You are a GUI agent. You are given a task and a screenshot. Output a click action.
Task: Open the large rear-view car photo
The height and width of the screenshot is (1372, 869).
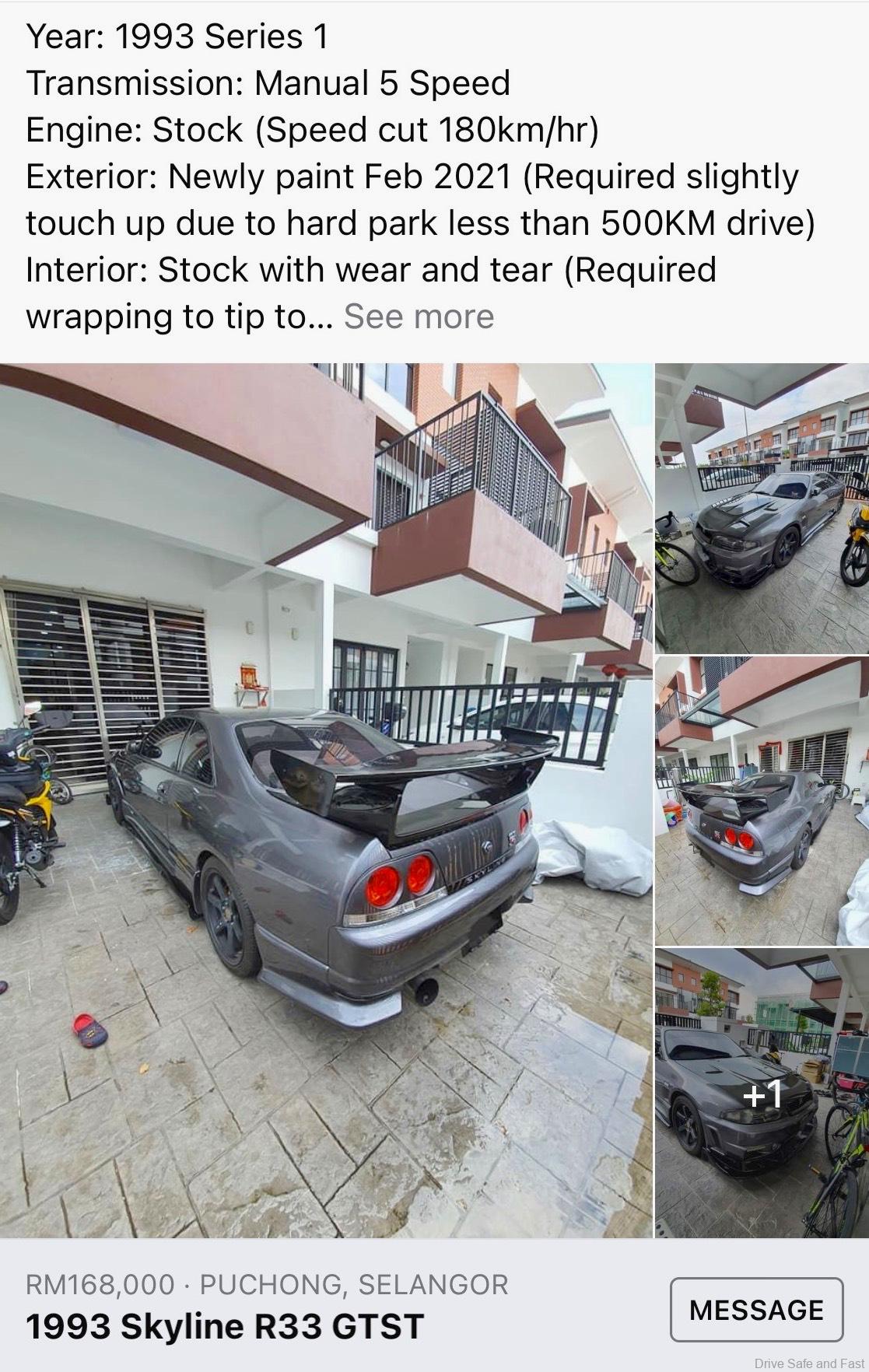[x=326, y=800]
